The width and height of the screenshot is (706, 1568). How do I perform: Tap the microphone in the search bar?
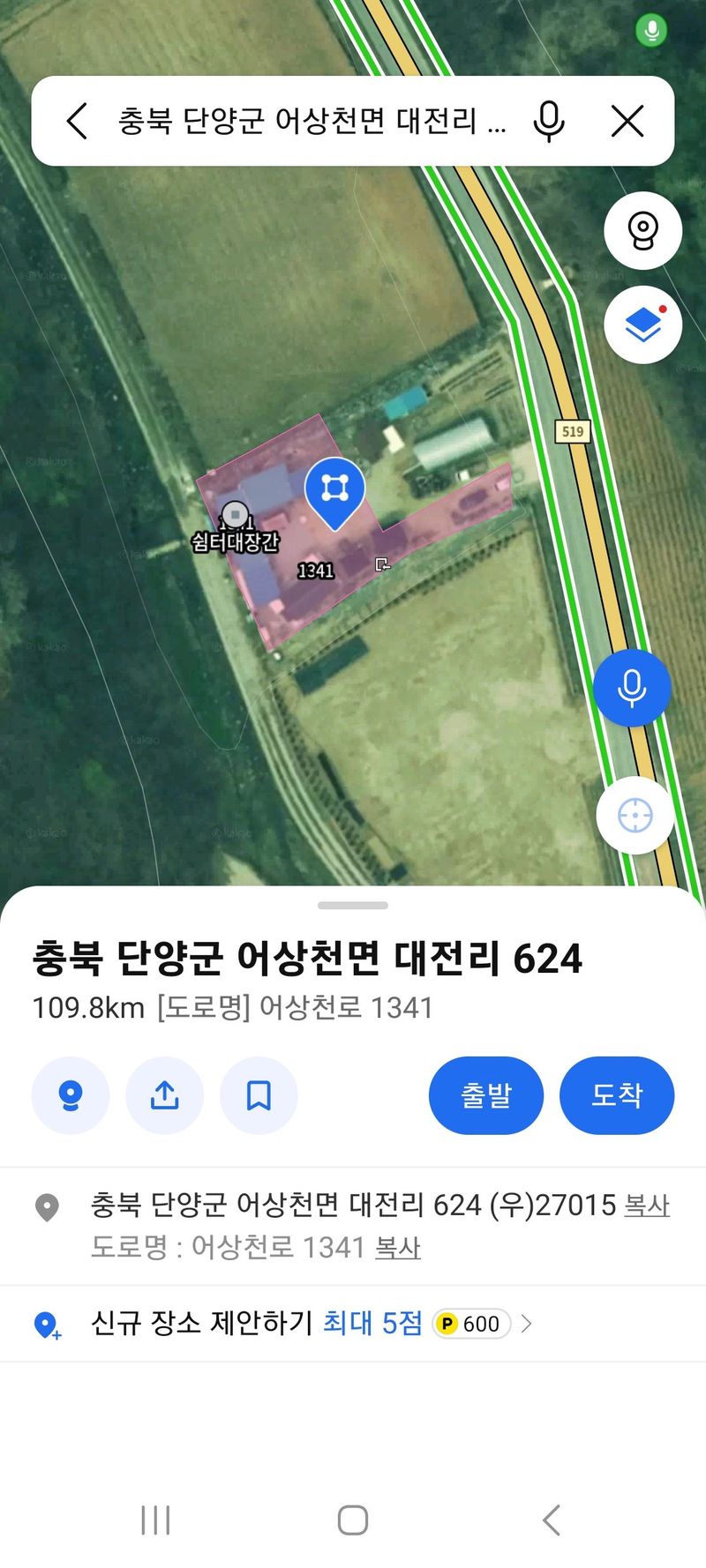[548, 121]
